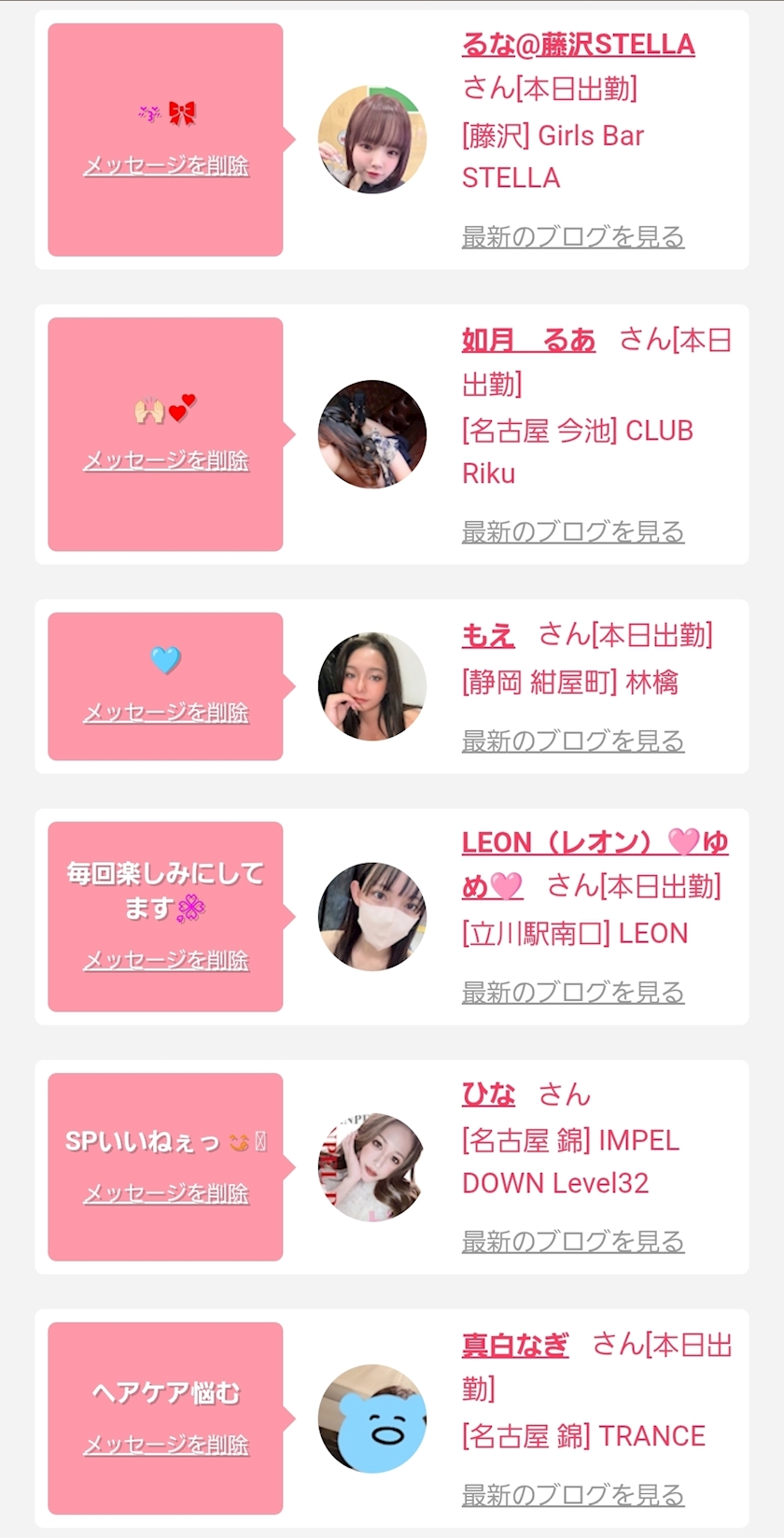784x1538 pixels.
Task: Delete the 毎回楽しみにしてます message
Action: (166, 960)
